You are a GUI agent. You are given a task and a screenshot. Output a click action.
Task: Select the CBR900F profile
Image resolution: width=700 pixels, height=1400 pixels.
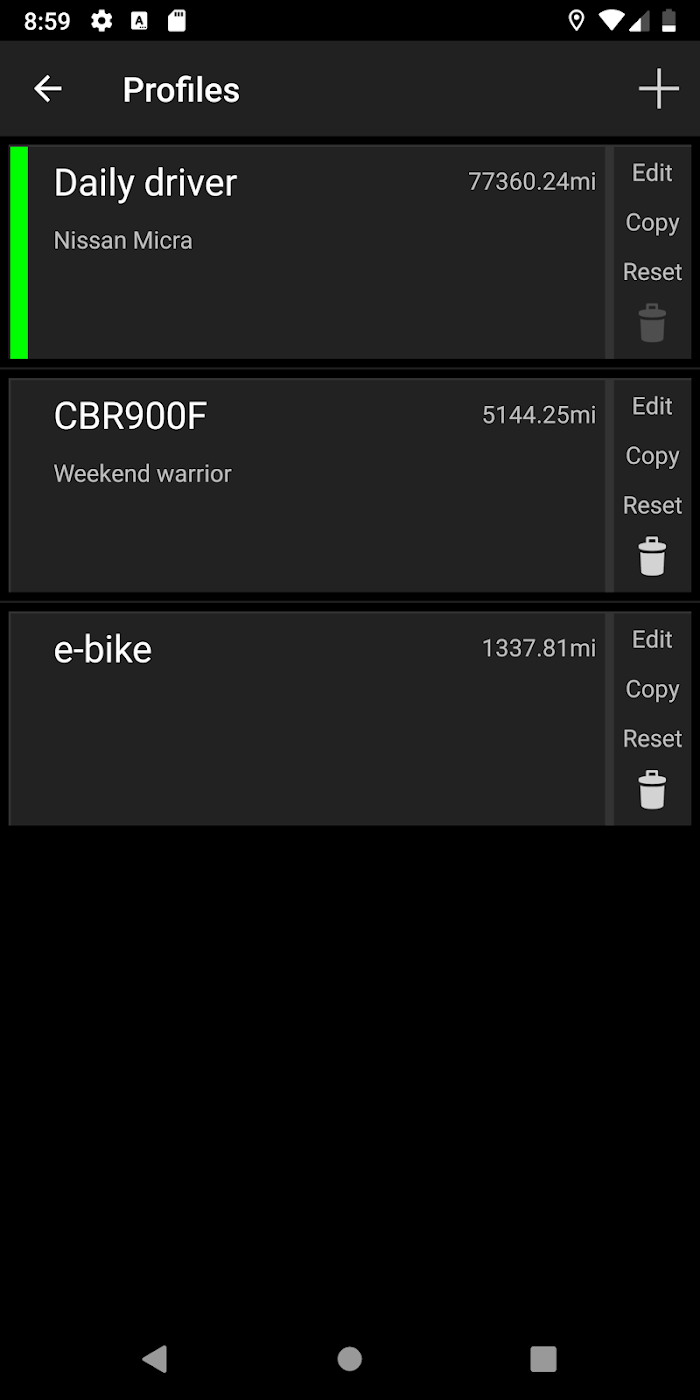[307, 485]
